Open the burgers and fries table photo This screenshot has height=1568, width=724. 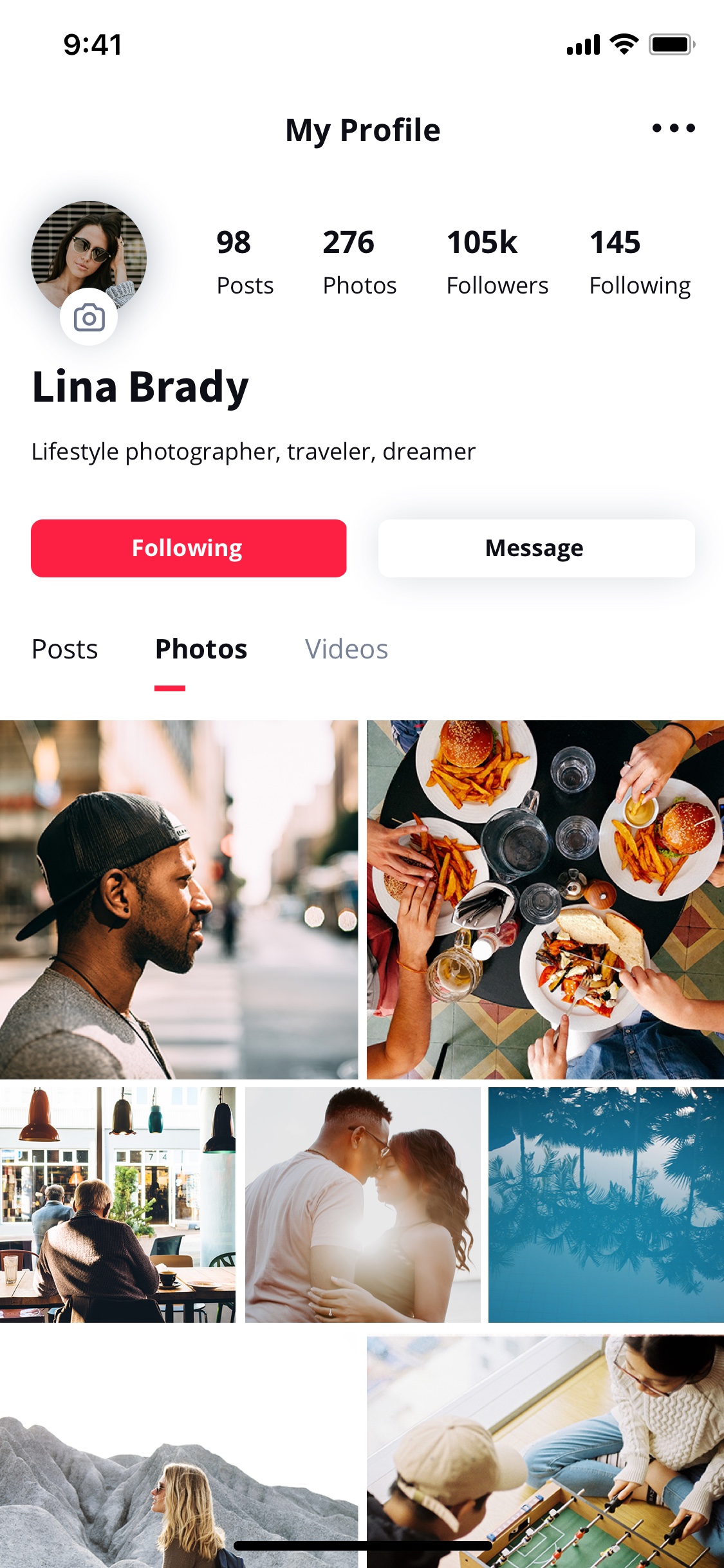point(545,899)
